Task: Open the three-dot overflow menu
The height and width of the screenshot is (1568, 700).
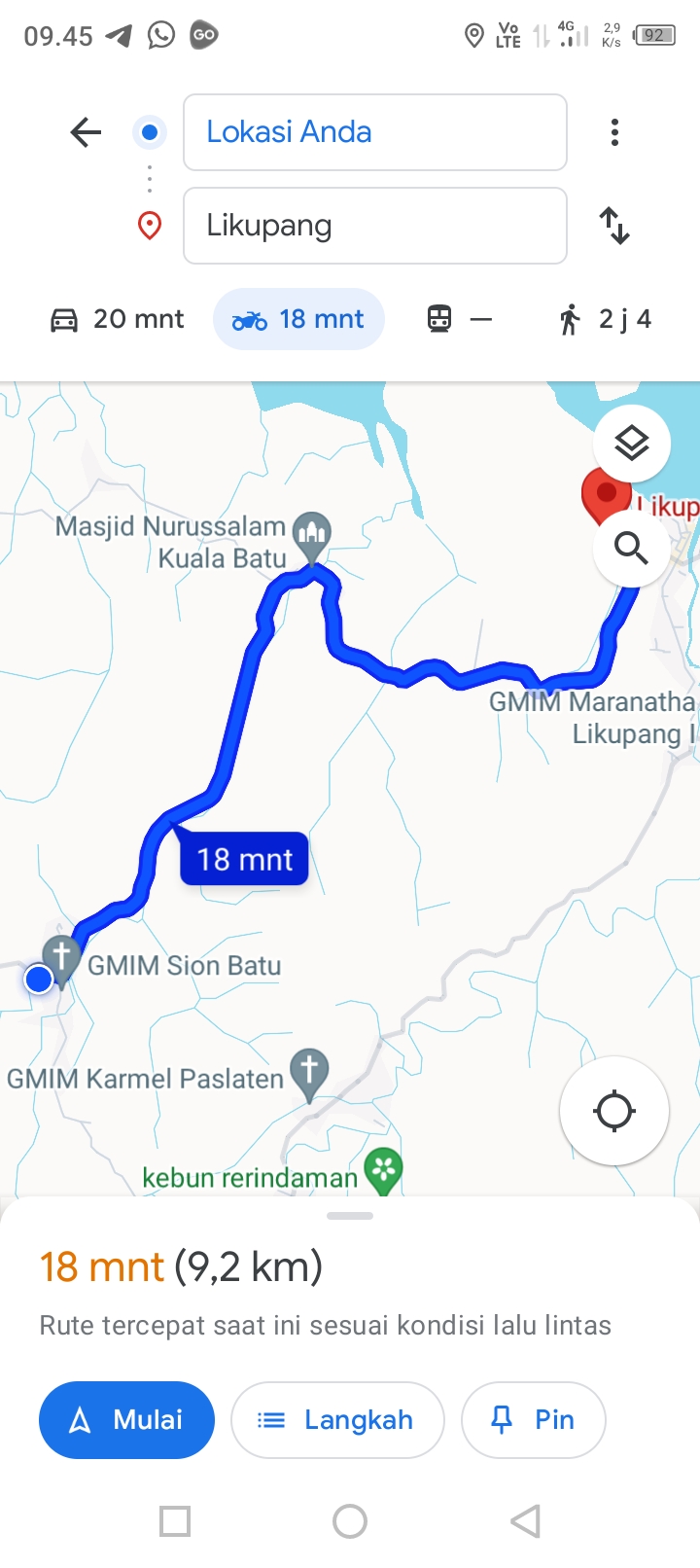Action: [x=614, y=132]
